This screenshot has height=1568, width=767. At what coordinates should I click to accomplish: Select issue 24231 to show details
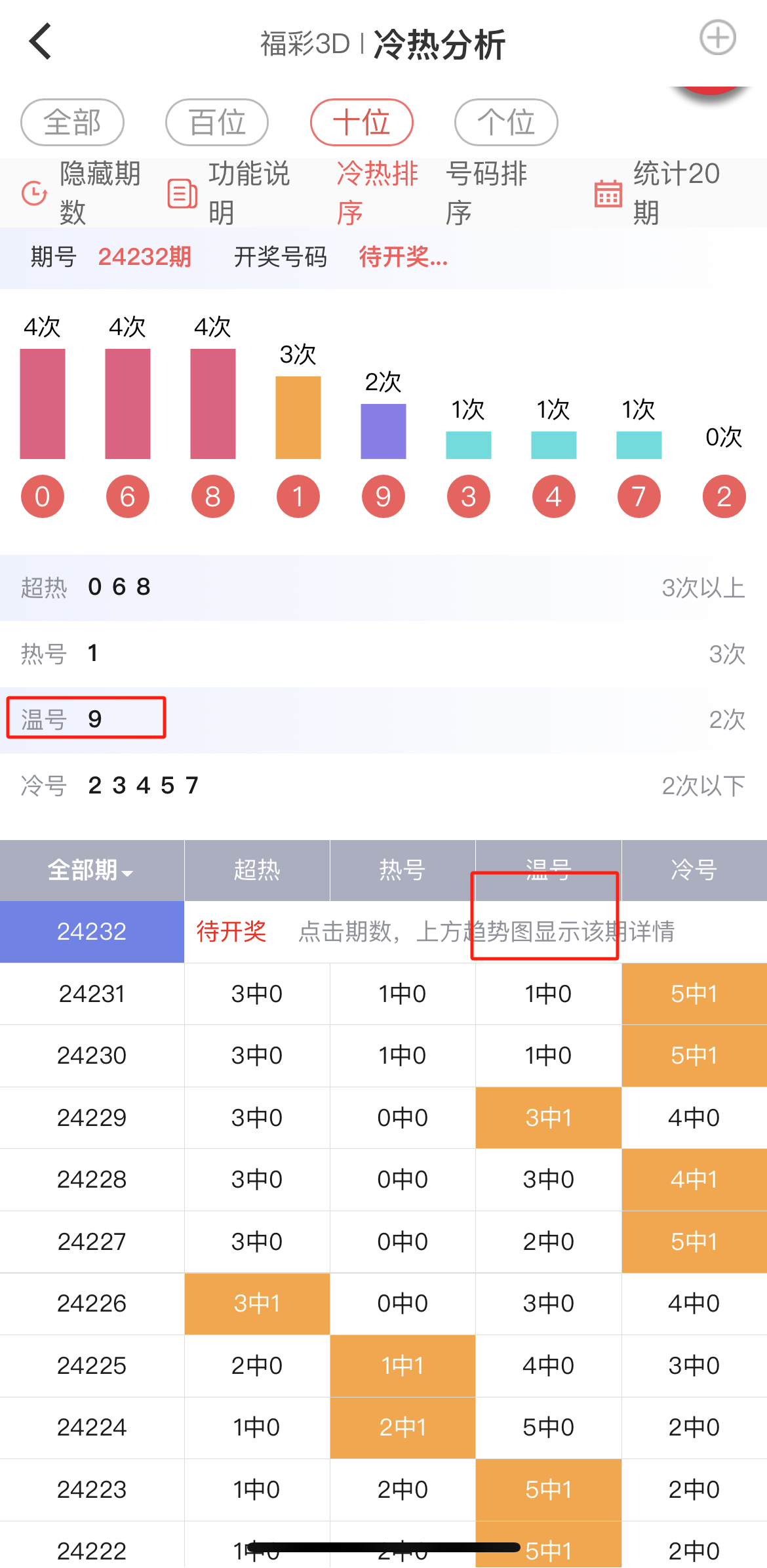click(91, 994)
